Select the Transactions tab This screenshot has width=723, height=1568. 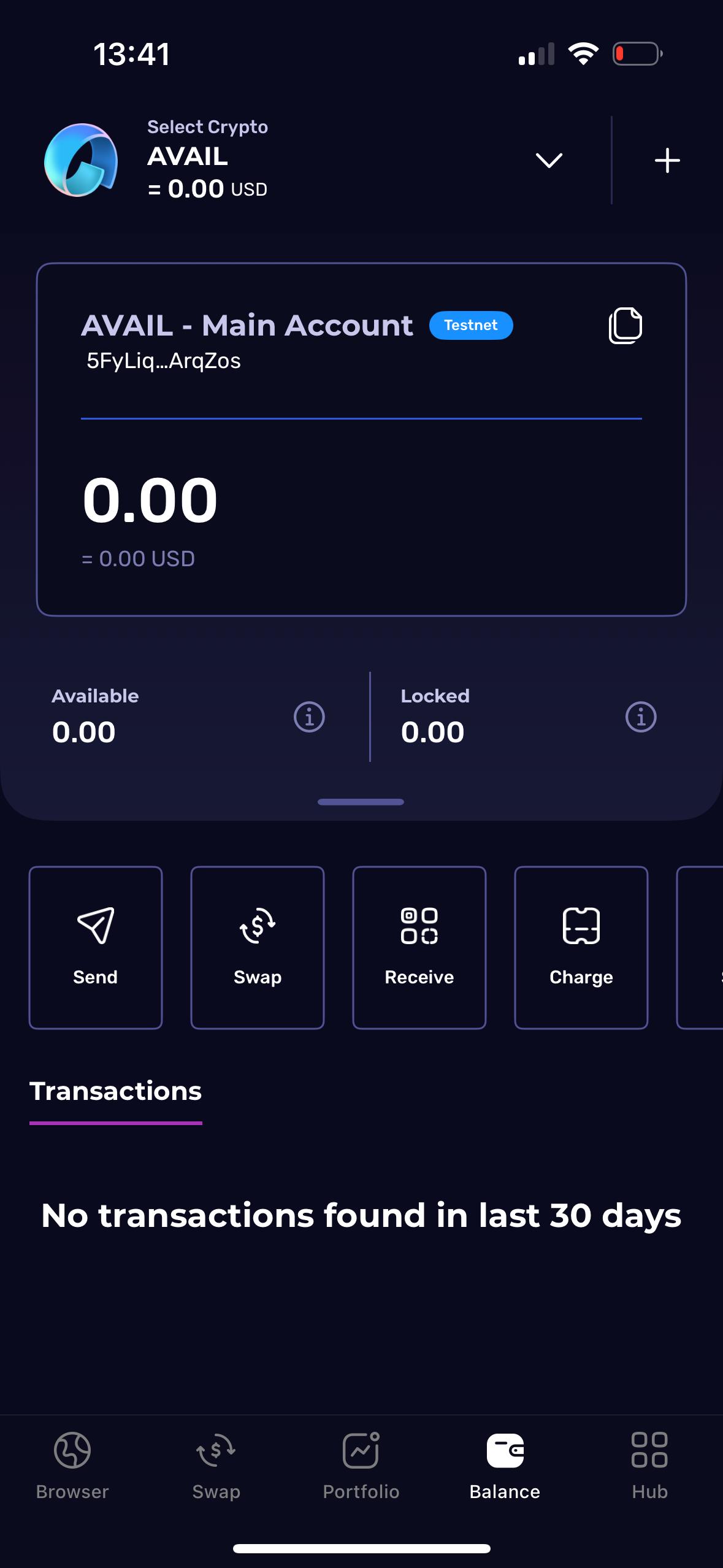(116, 1091)
